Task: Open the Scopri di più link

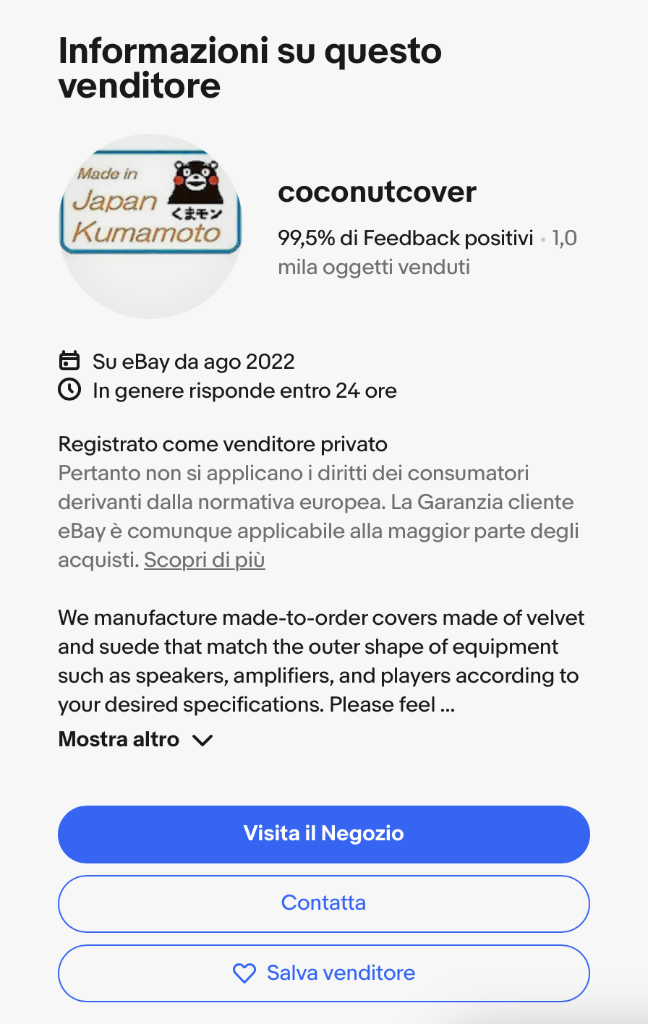Action: [204, 560]
